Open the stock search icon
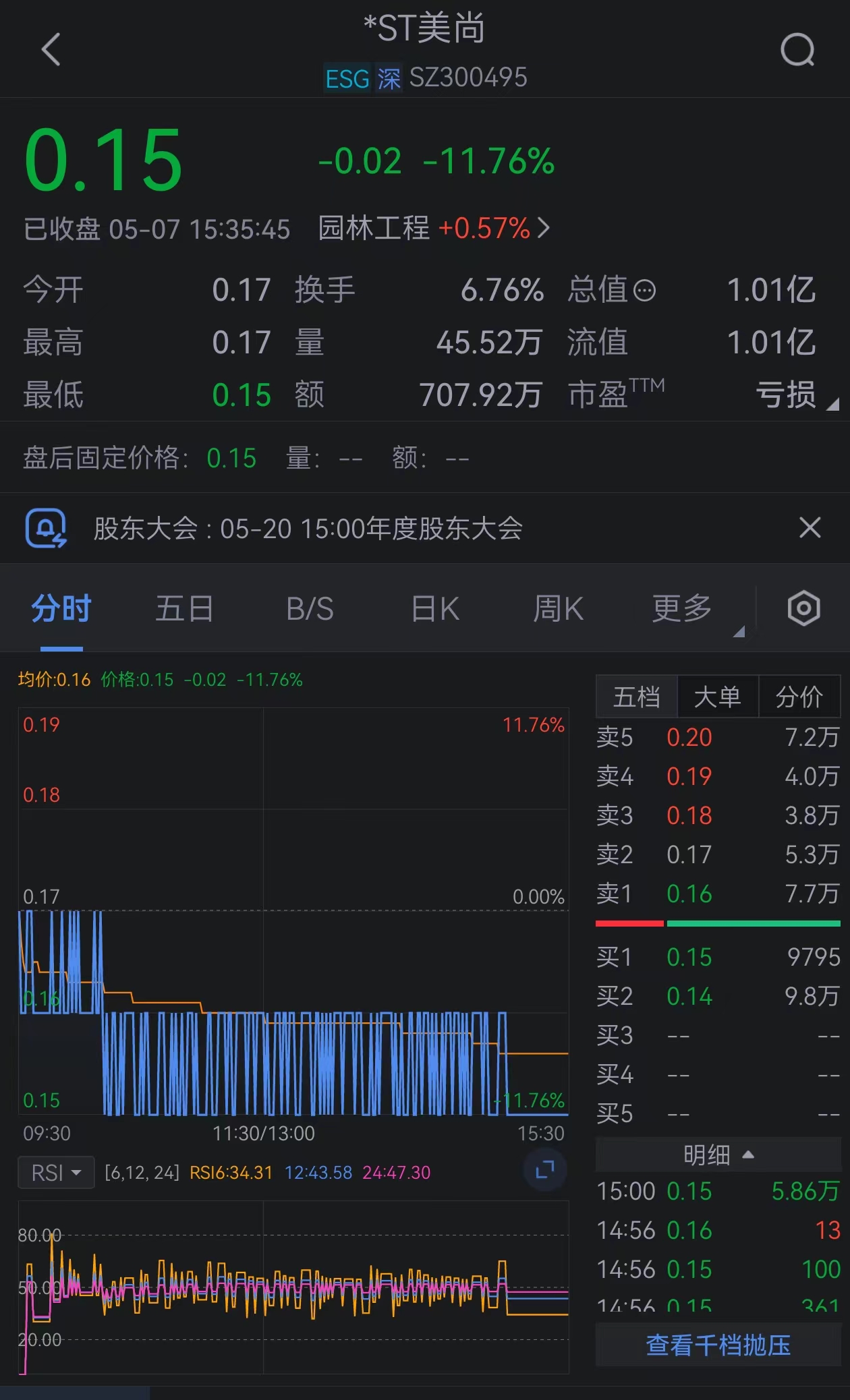The width and height of the screenshot is (850, 1400). tap(797, 50)
